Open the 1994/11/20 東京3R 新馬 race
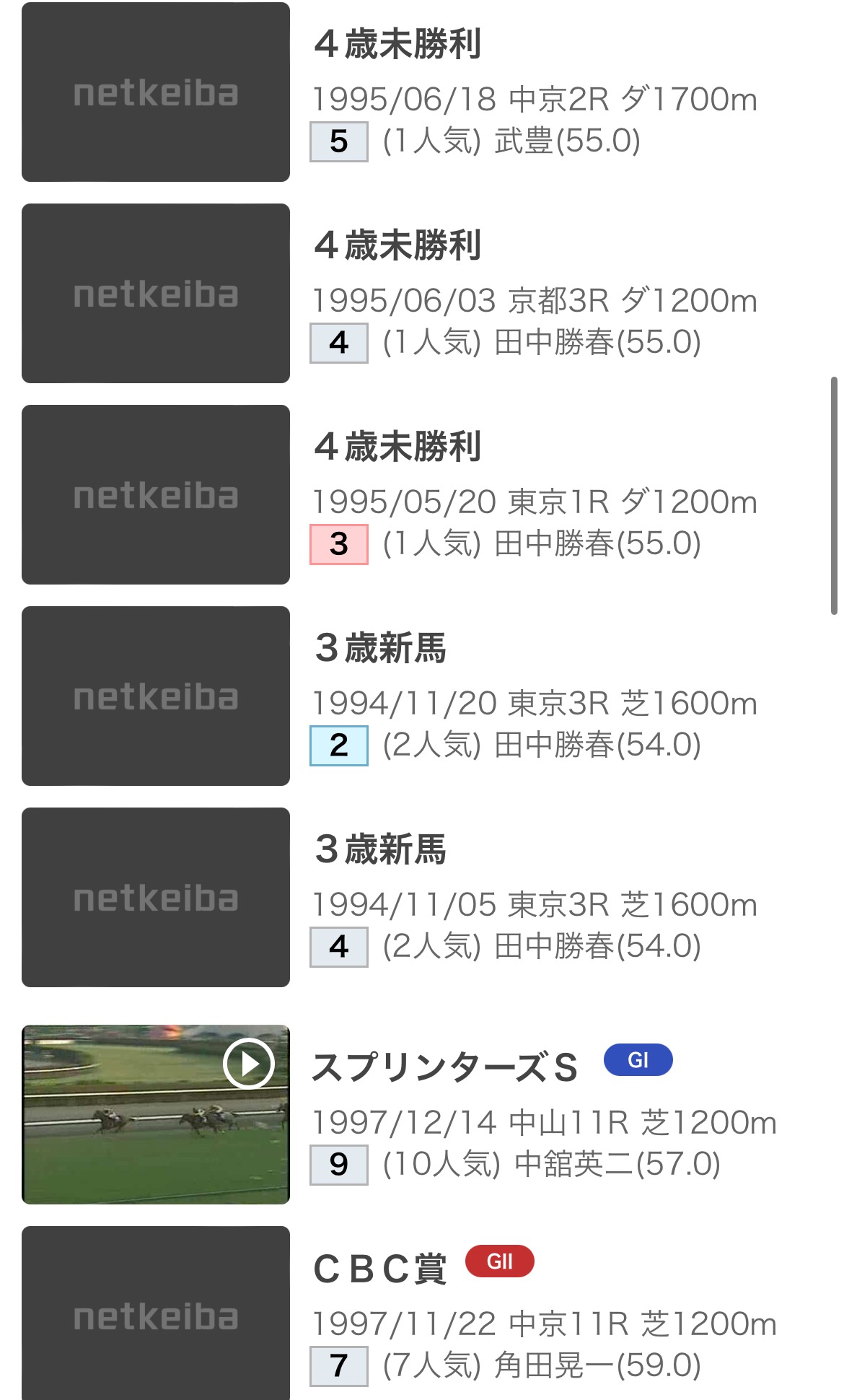This screenshot has height=1400, width=844. point(534,703)
